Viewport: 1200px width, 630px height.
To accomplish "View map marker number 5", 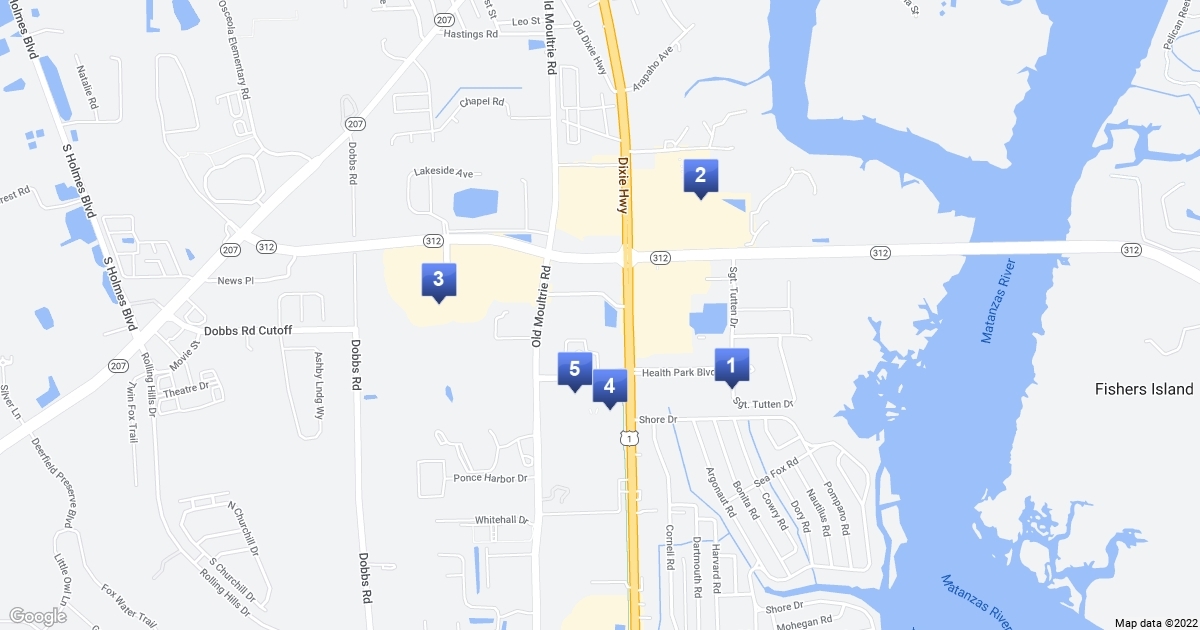I will (574, 370).
